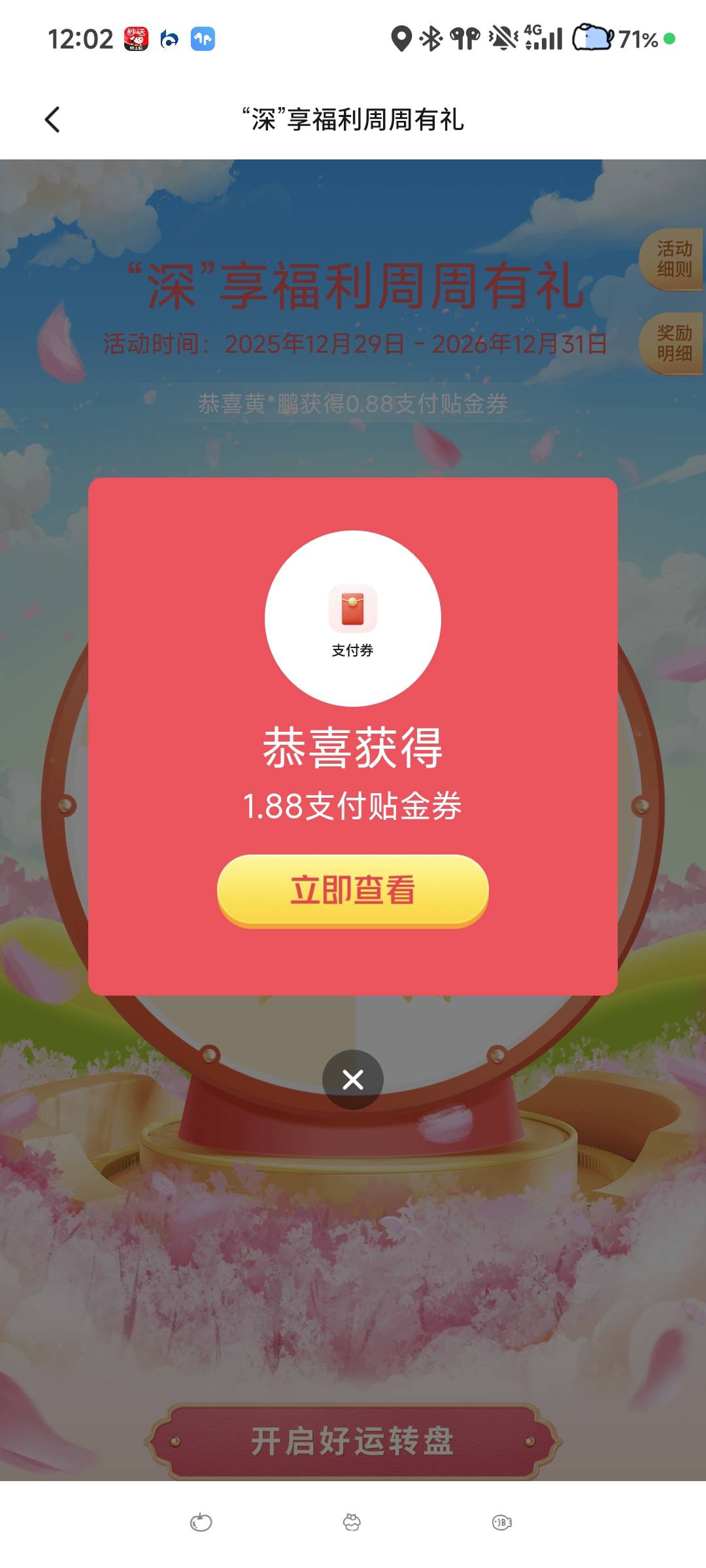Go back using the top-left arrow

point(52,120)
